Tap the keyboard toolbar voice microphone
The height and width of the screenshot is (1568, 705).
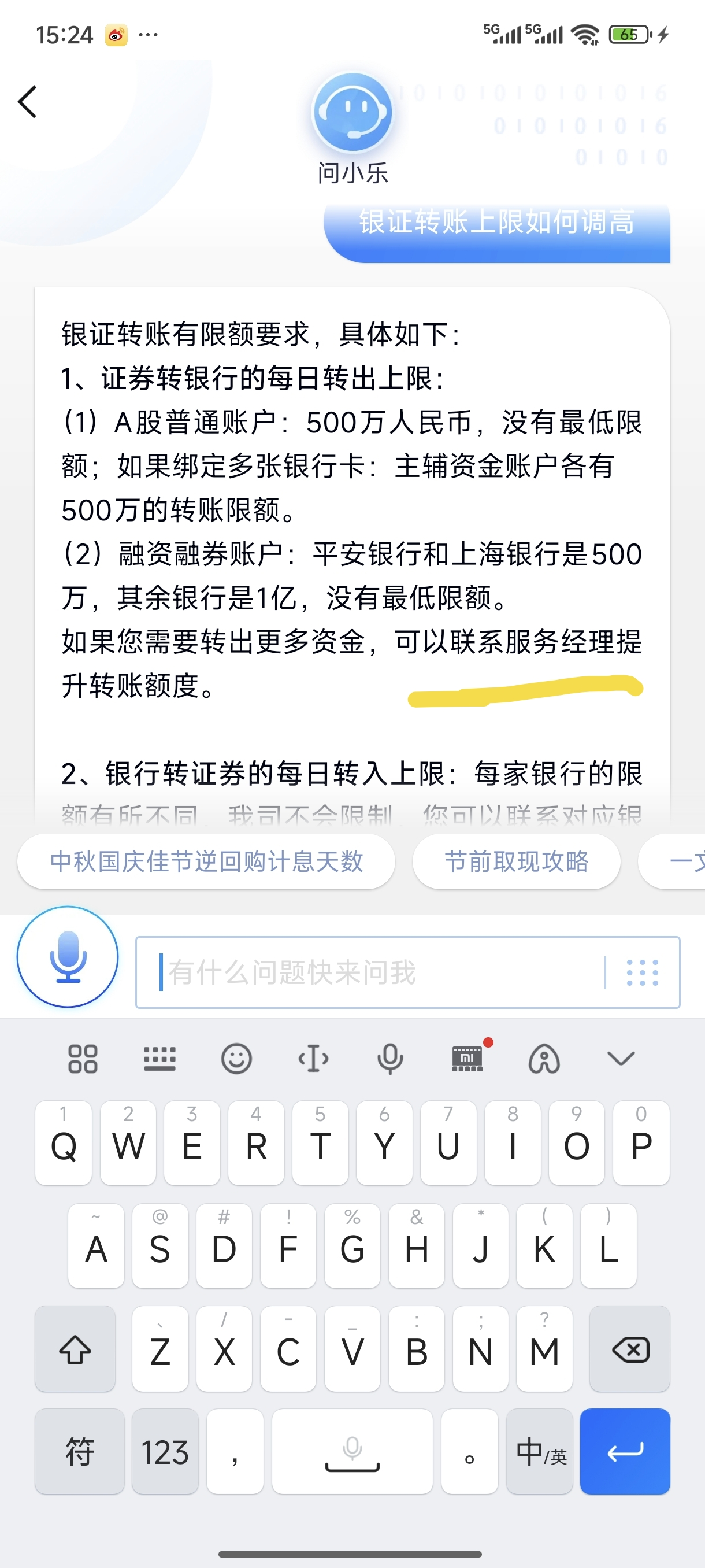390,1059
